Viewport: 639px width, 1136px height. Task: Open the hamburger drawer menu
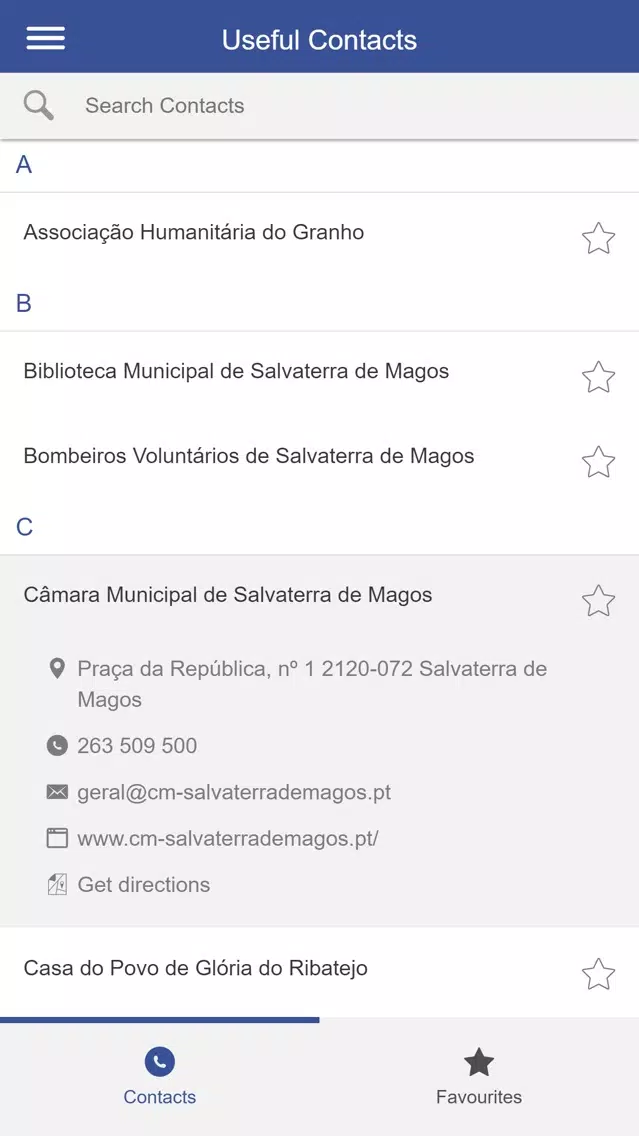click(46, 38)
